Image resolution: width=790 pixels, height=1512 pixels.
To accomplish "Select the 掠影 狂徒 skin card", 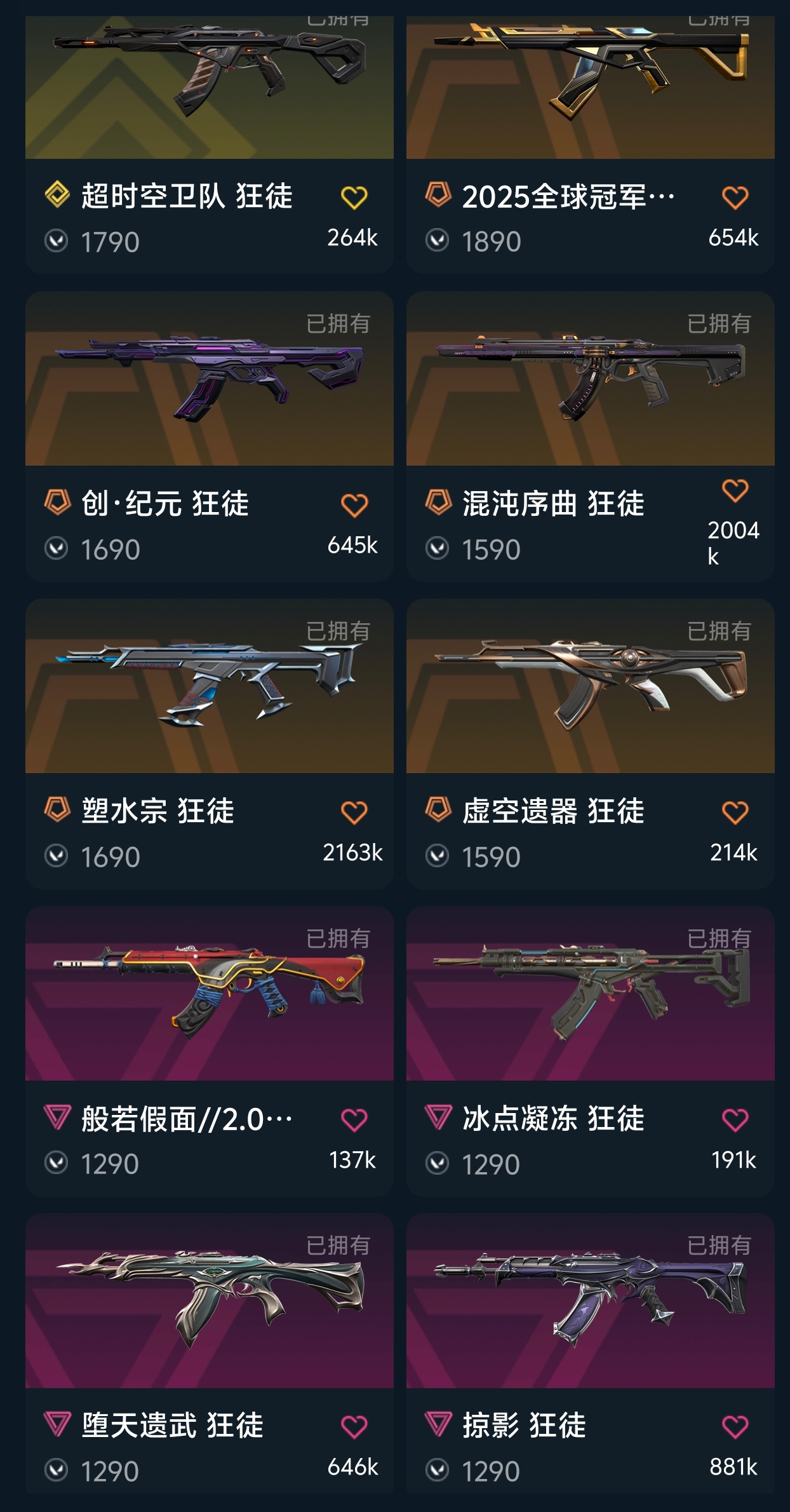I will click(x=591, y=1353).
